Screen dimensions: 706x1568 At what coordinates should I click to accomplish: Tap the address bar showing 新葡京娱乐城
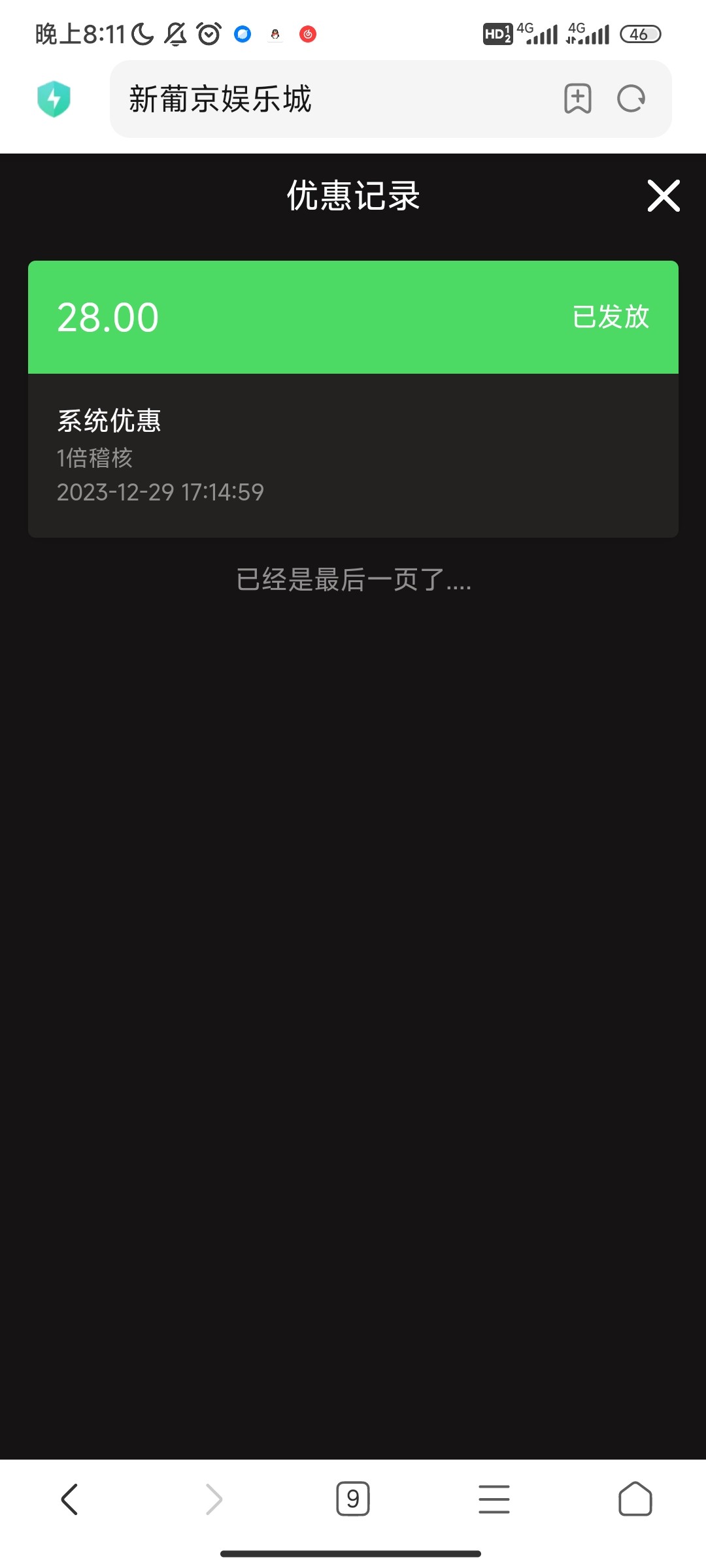327,99
